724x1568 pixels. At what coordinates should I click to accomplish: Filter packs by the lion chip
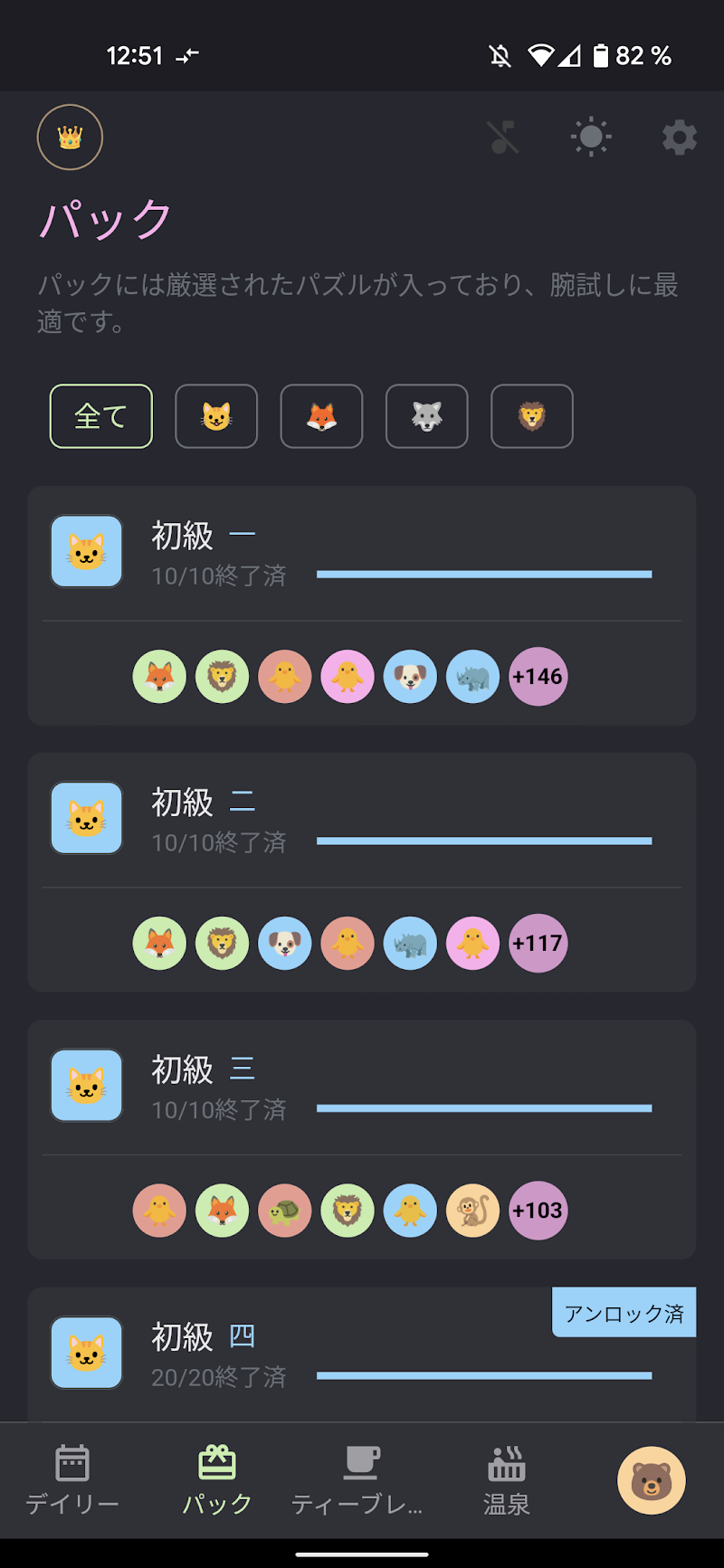click(x=532, y=416)
